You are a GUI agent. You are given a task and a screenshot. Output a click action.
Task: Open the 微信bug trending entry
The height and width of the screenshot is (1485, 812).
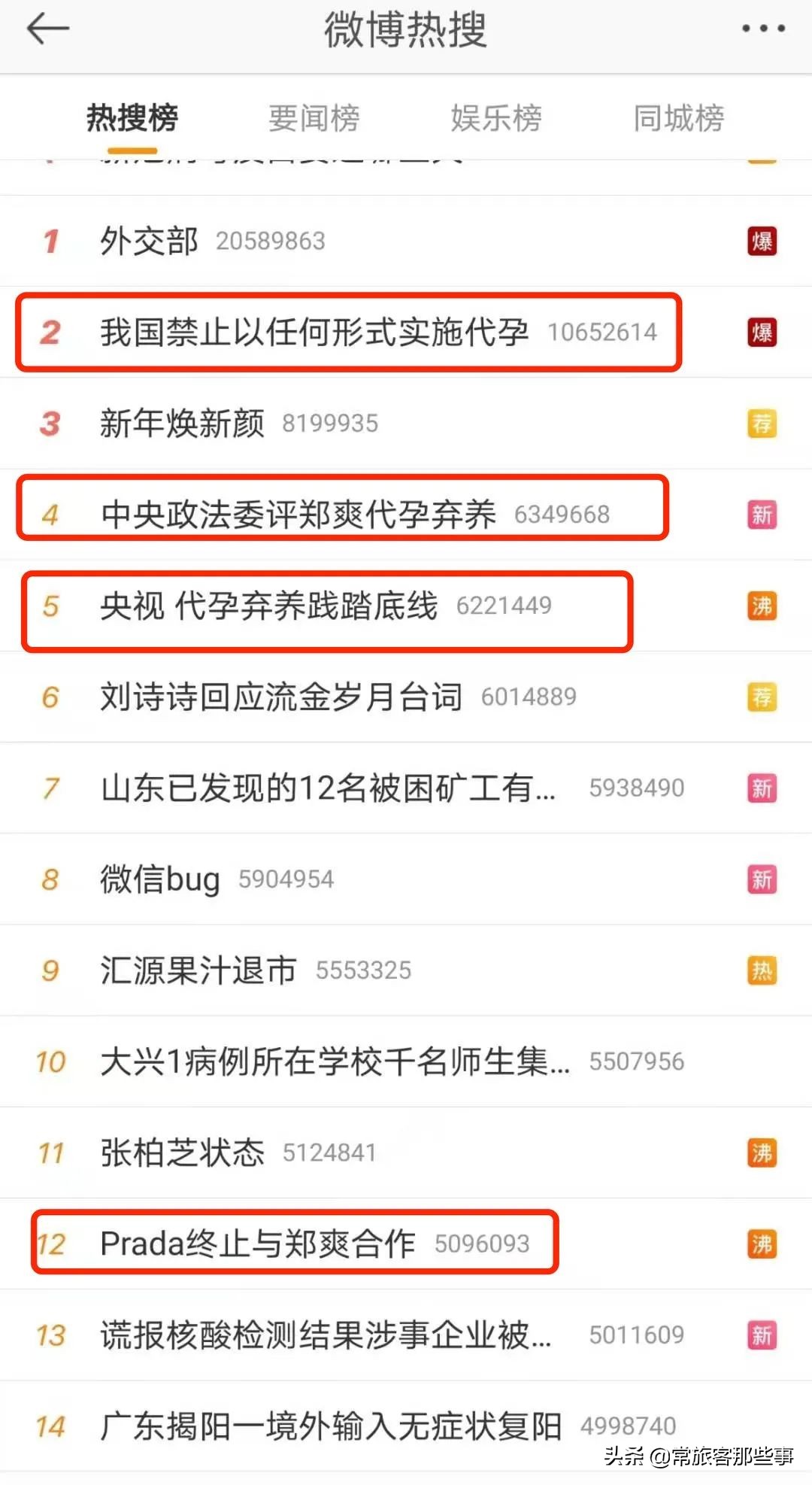(159, 879)
